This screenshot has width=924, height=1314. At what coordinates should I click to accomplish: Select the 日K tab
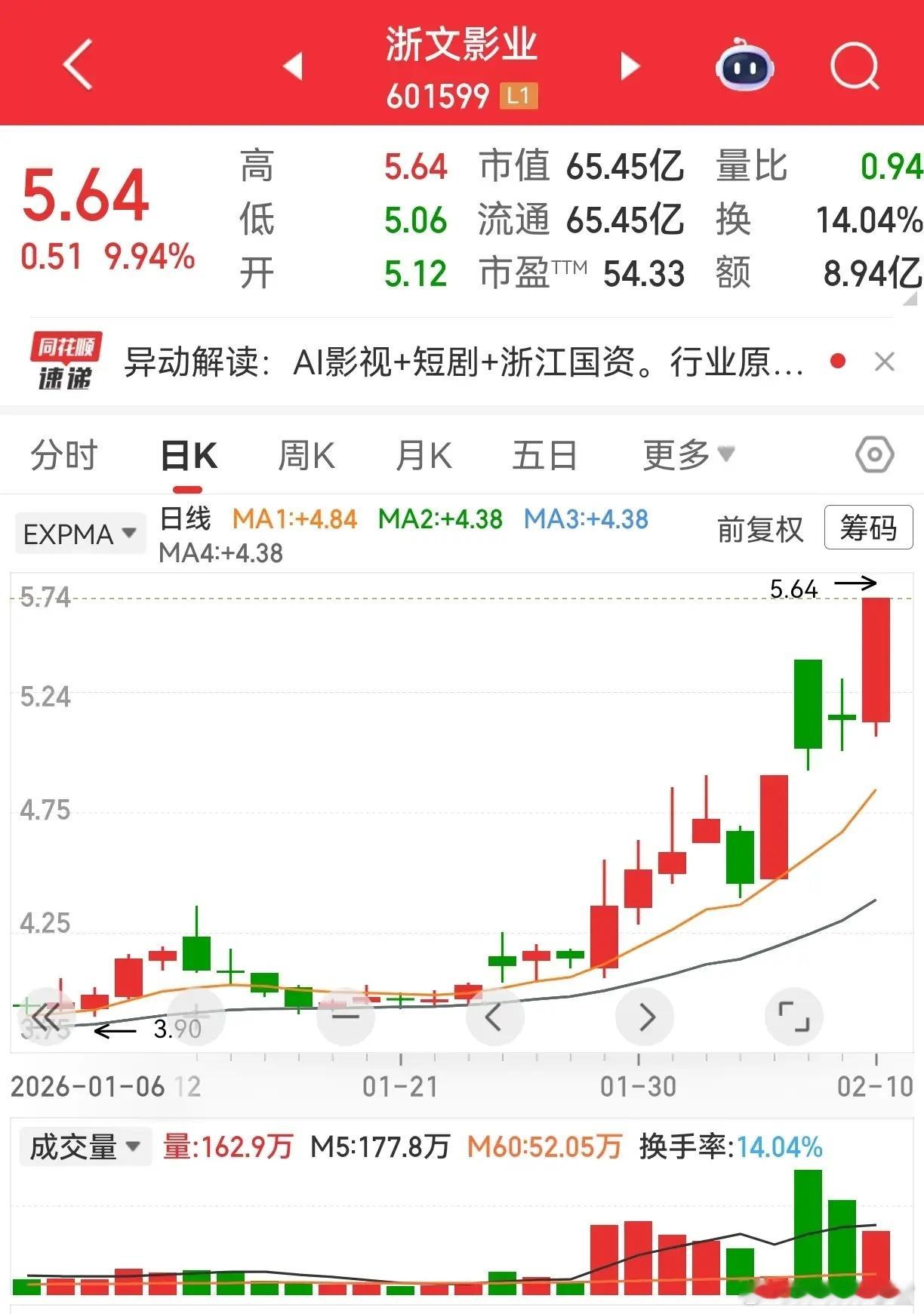click(x=189, y=456)
